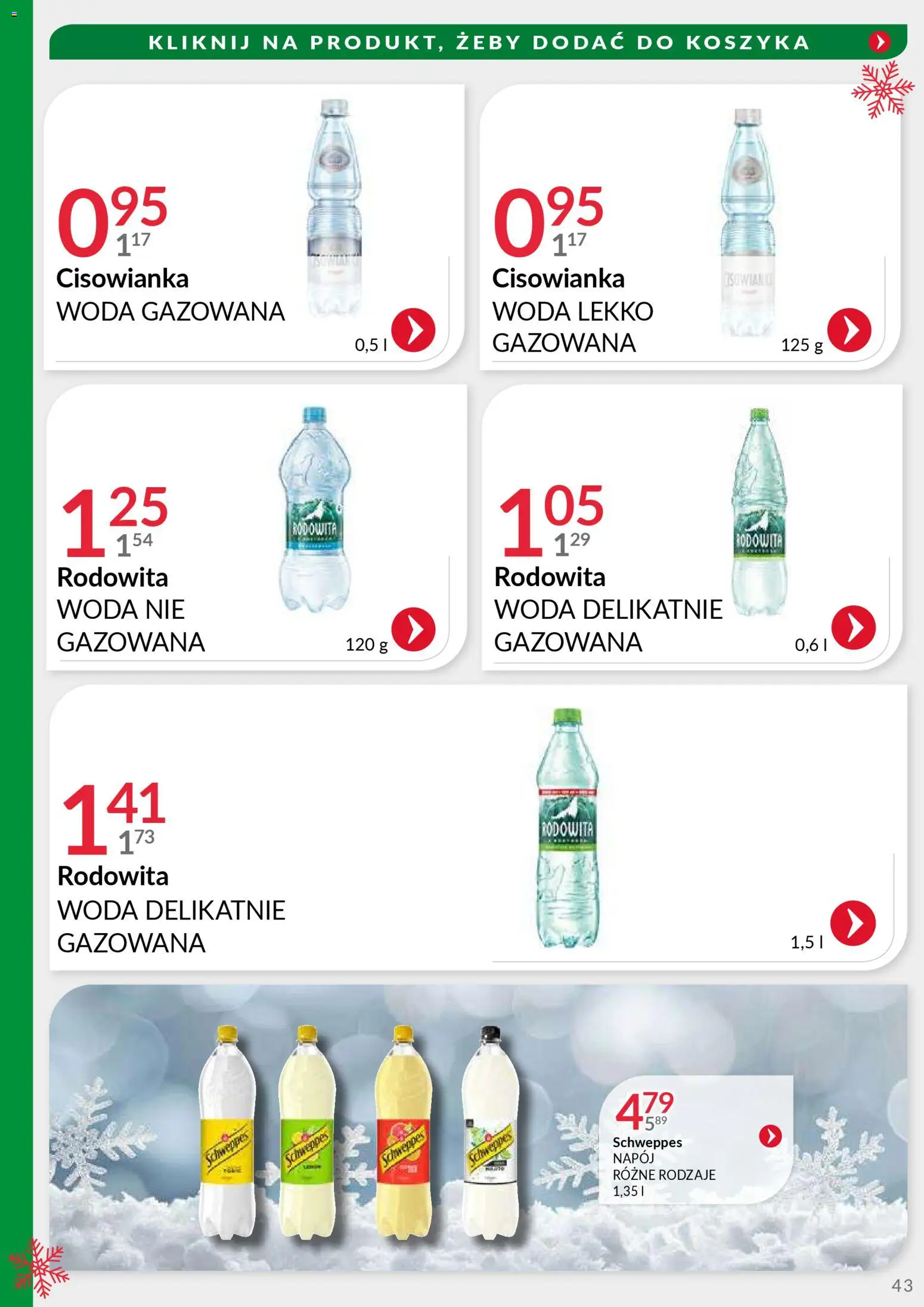Toggle the Rodowita woda nie gazowana card selection
Viewport: 924px width, 1307px height.
pyautogui.click(x=256, y=525)
